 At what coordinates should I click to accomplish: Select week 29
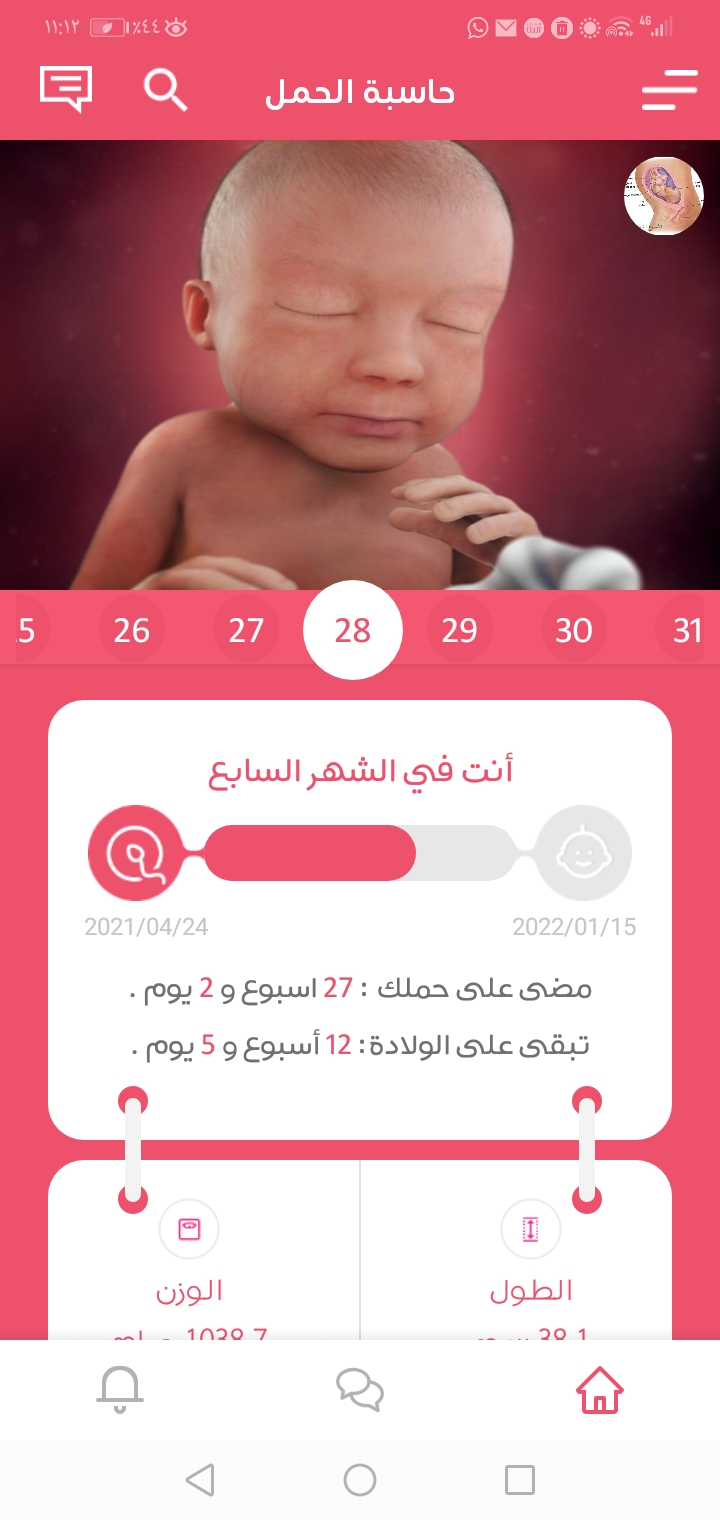pyautogui.click(x=460, y=631)
